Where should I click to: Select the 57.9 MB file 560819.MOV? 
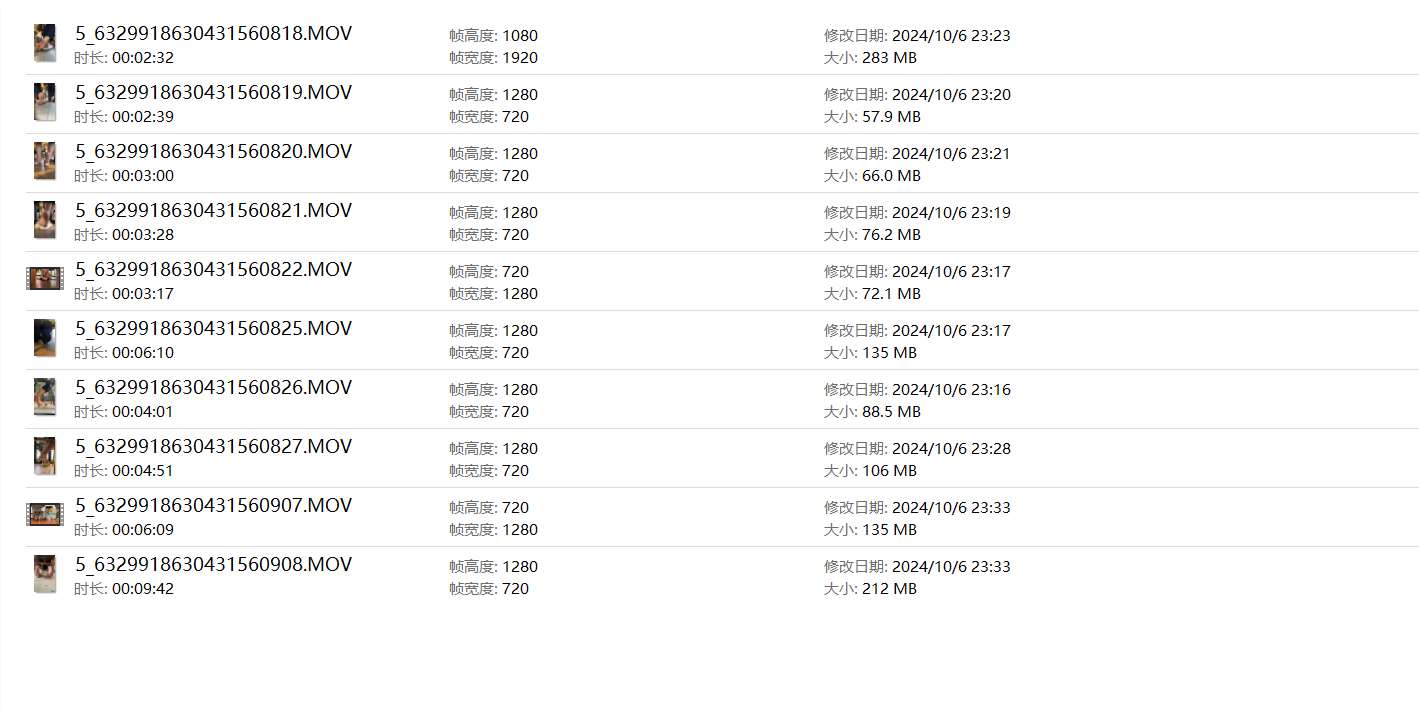tap(213, 93)
